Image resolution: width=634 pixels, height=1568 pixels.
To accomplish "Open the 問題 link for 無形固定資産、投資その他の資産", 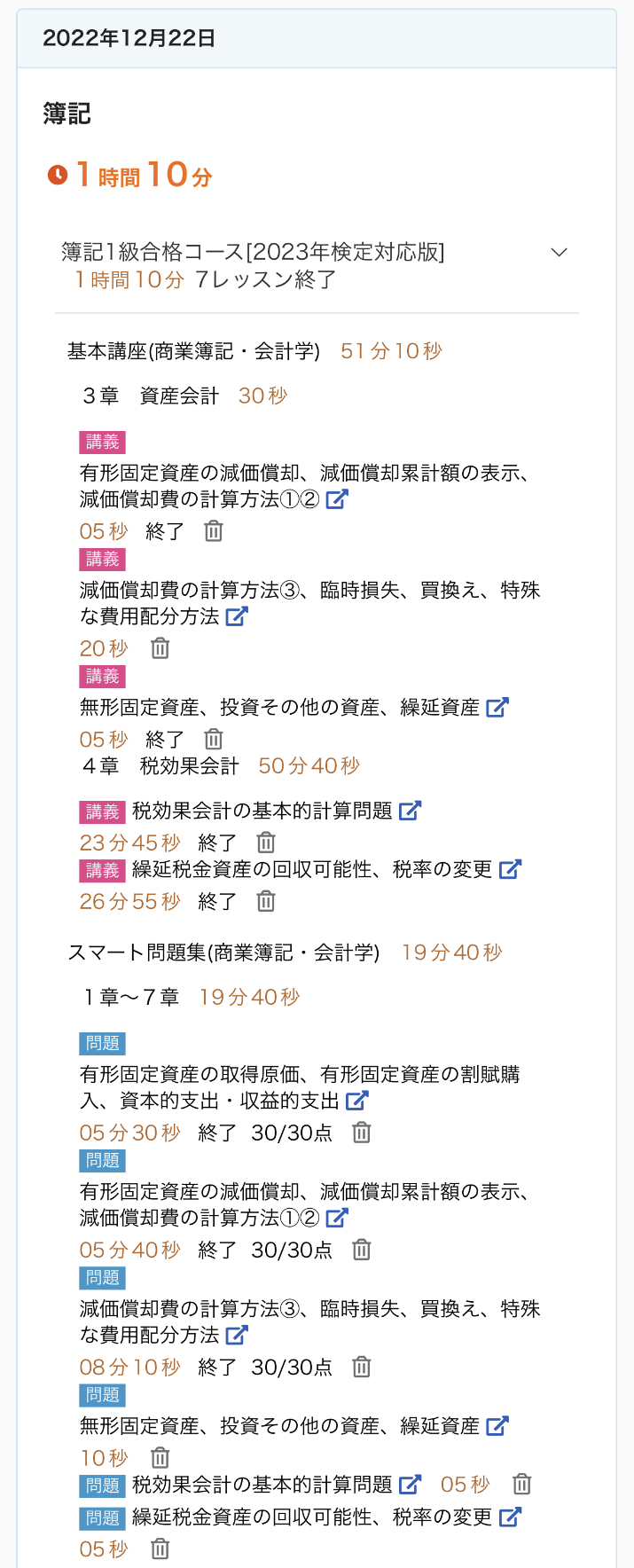I will coord(497,1425).
